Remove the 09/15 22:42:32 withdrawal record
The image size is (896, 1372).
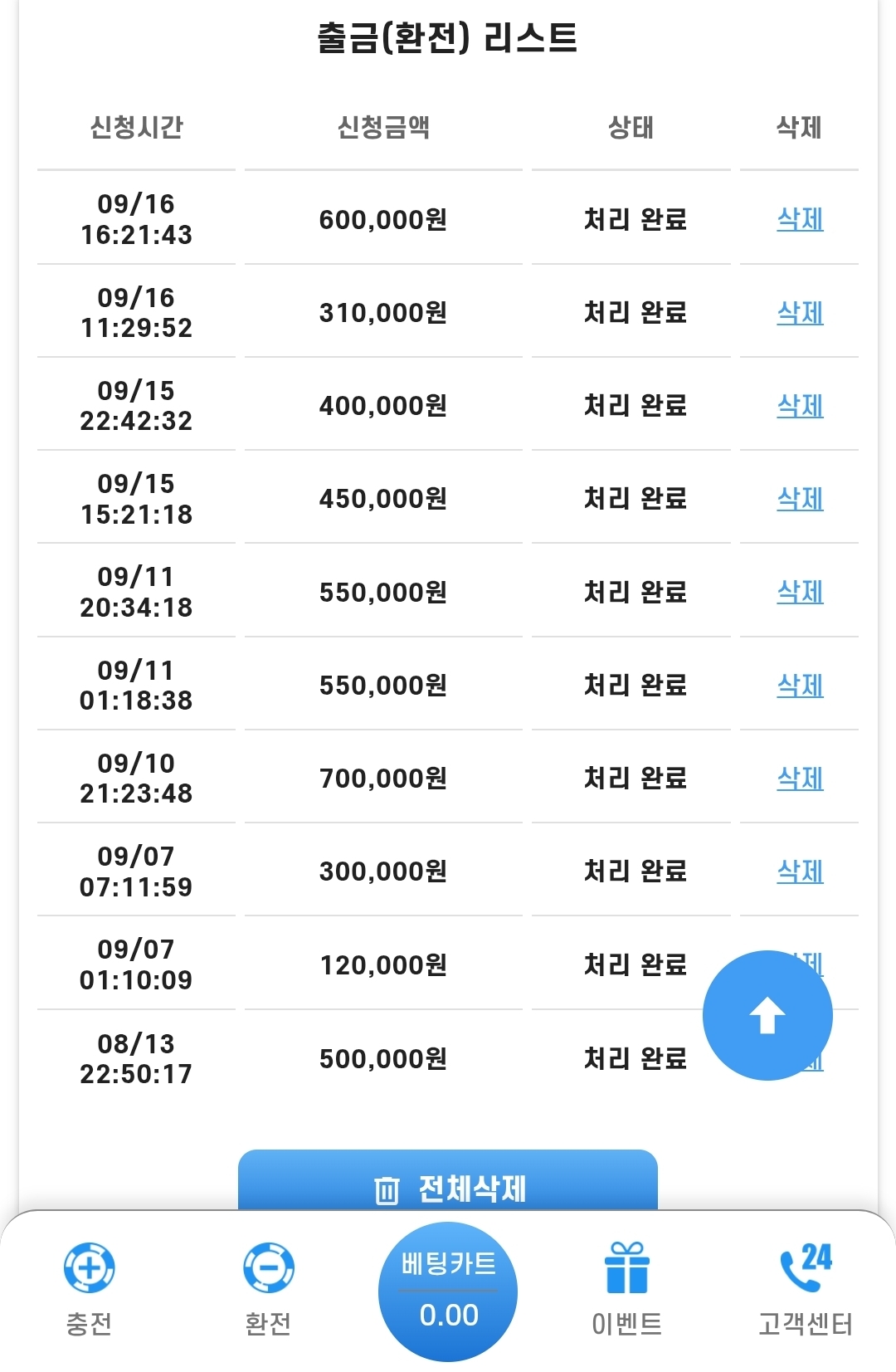(x=800, y=406)
